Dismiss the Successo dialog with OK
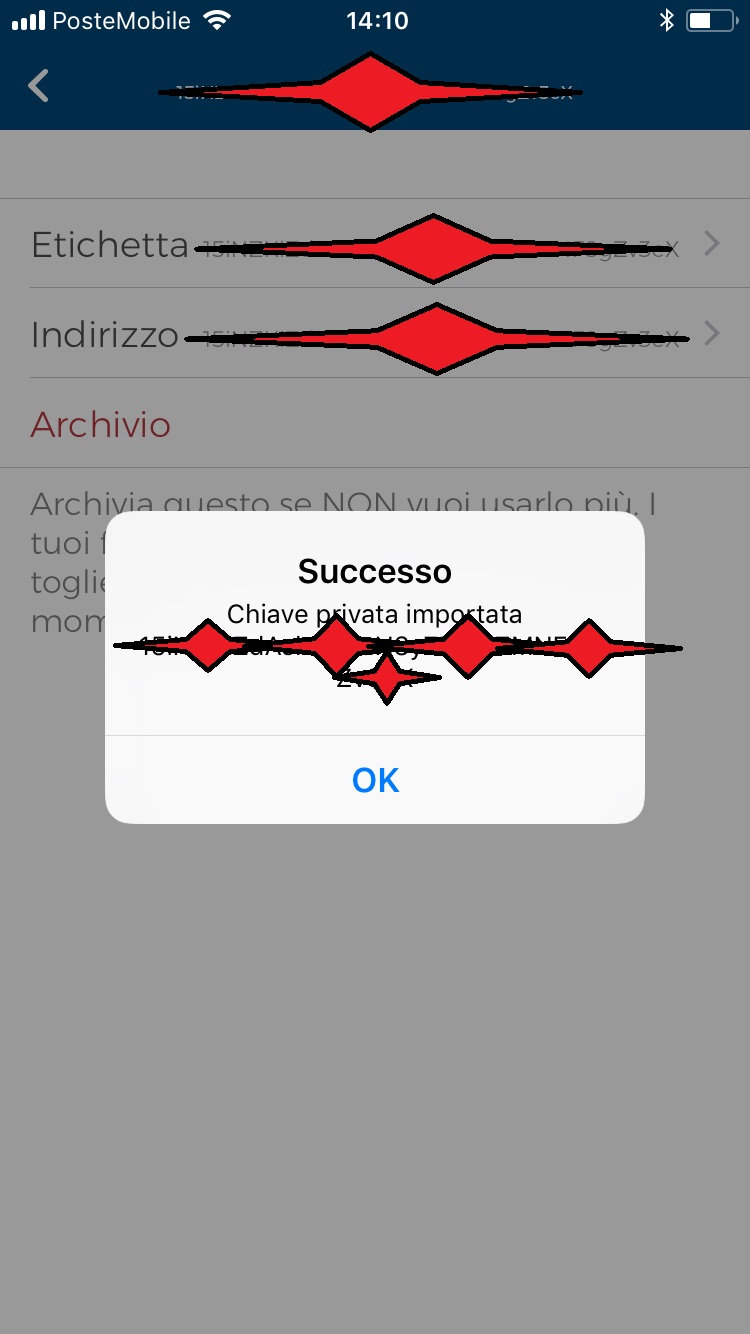 click(375, 780)
